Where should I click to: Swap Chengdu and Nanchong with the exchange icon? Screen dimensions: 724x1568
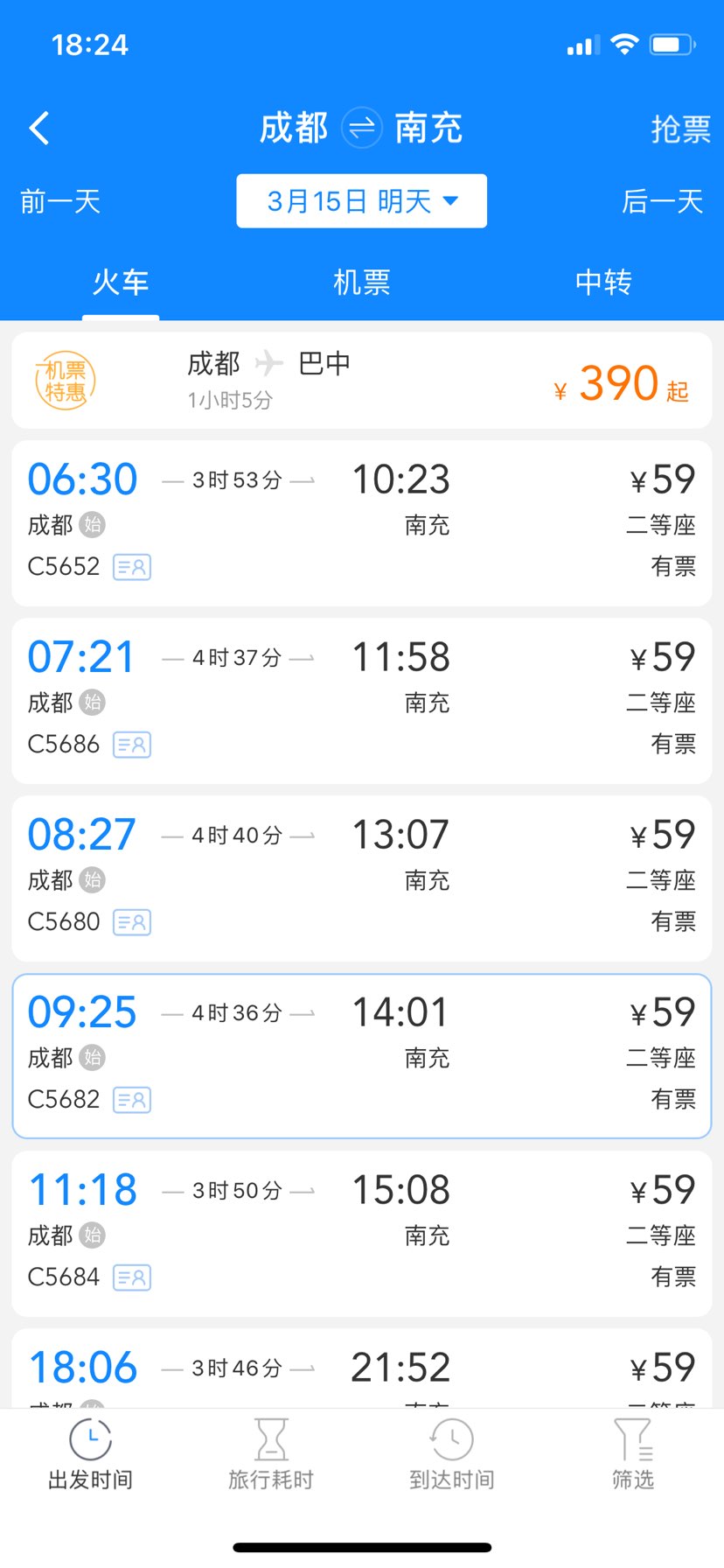pyautogui.click(x=361, y=129)
